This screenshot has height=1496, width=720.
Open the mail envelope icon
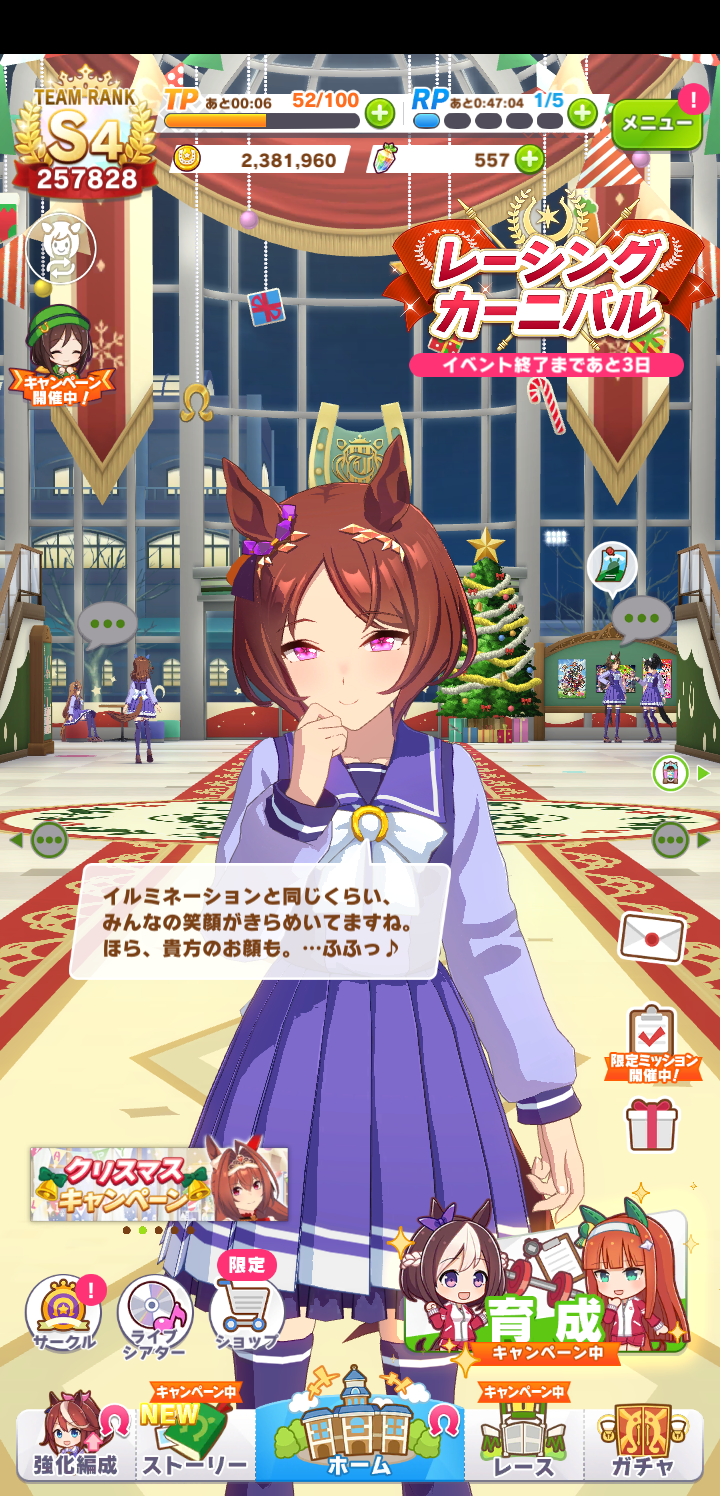[x=652, y=938]
